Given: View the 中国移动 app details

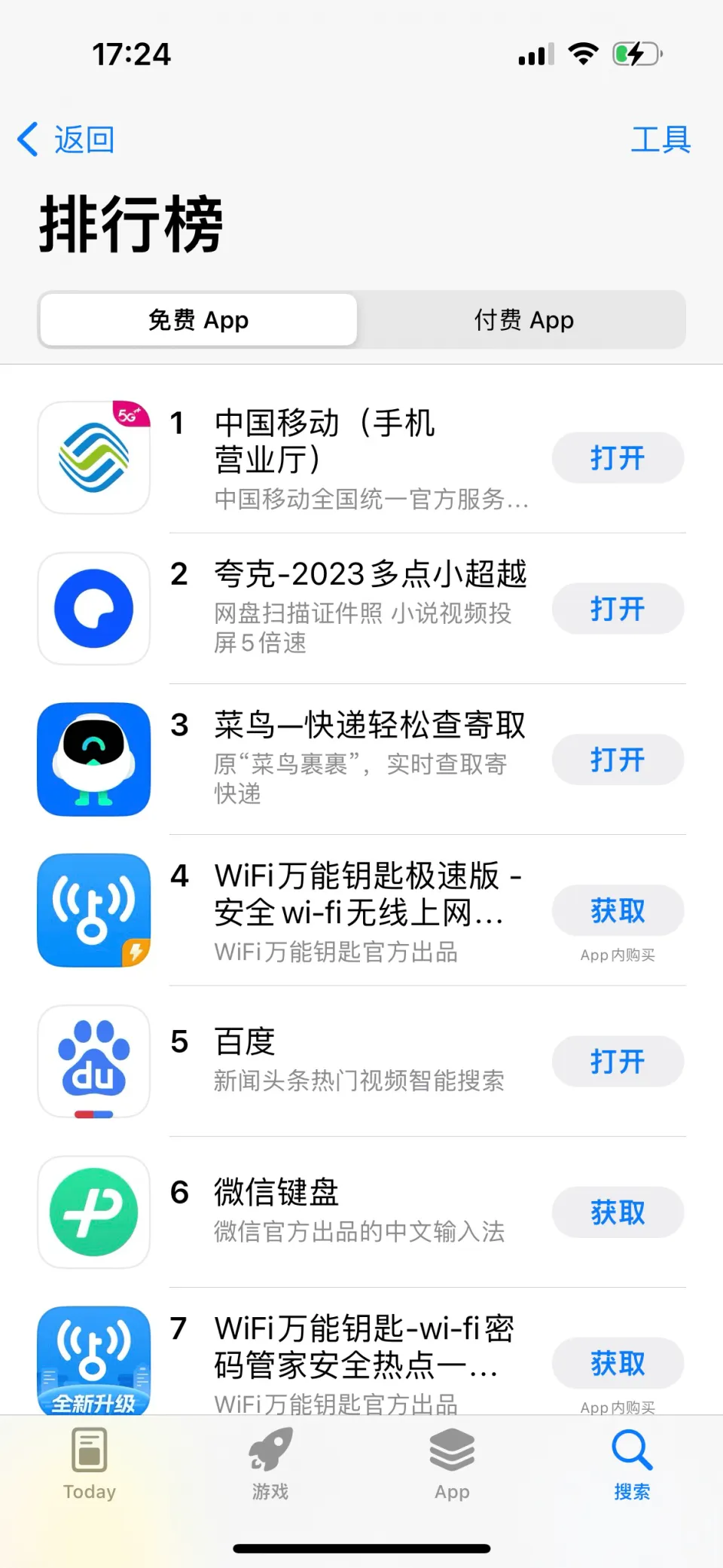Looking at the screenshot, I should click(x=324, y=442).
